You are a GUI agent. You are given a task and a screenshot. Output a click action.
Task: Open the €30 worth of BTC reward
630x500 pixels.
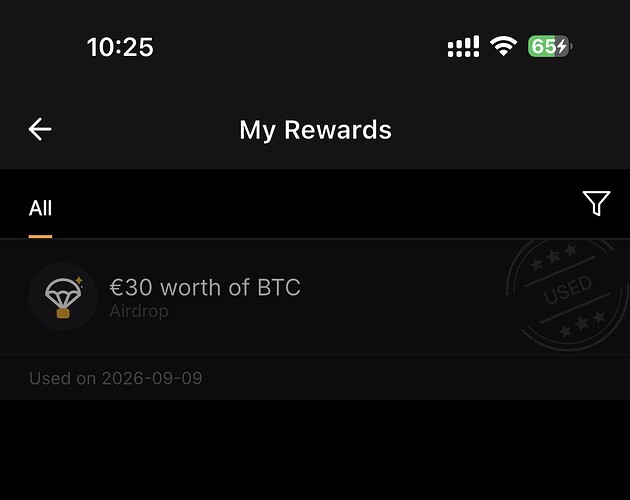[x=315, y=297]
